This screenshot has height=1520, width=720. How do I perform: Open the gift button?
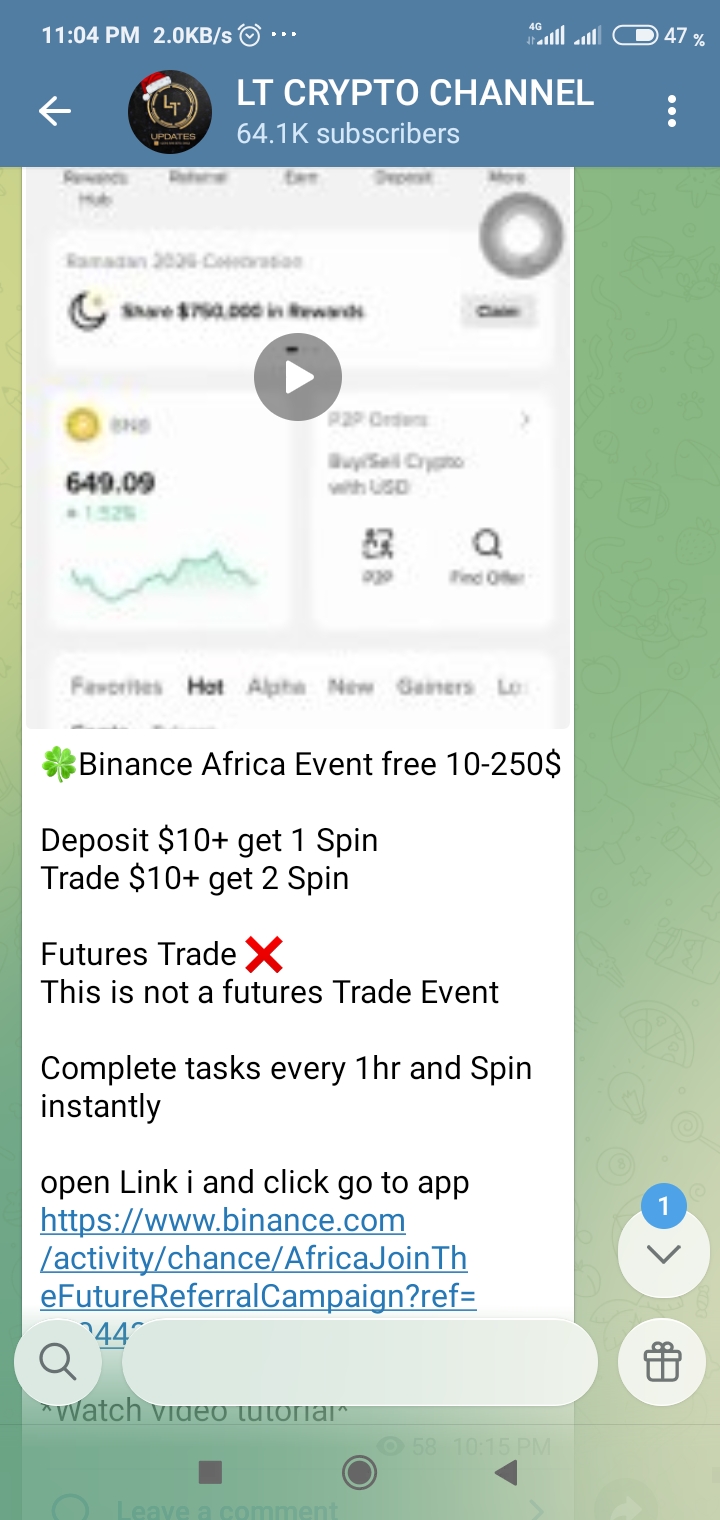click(x=662, y=1361)
